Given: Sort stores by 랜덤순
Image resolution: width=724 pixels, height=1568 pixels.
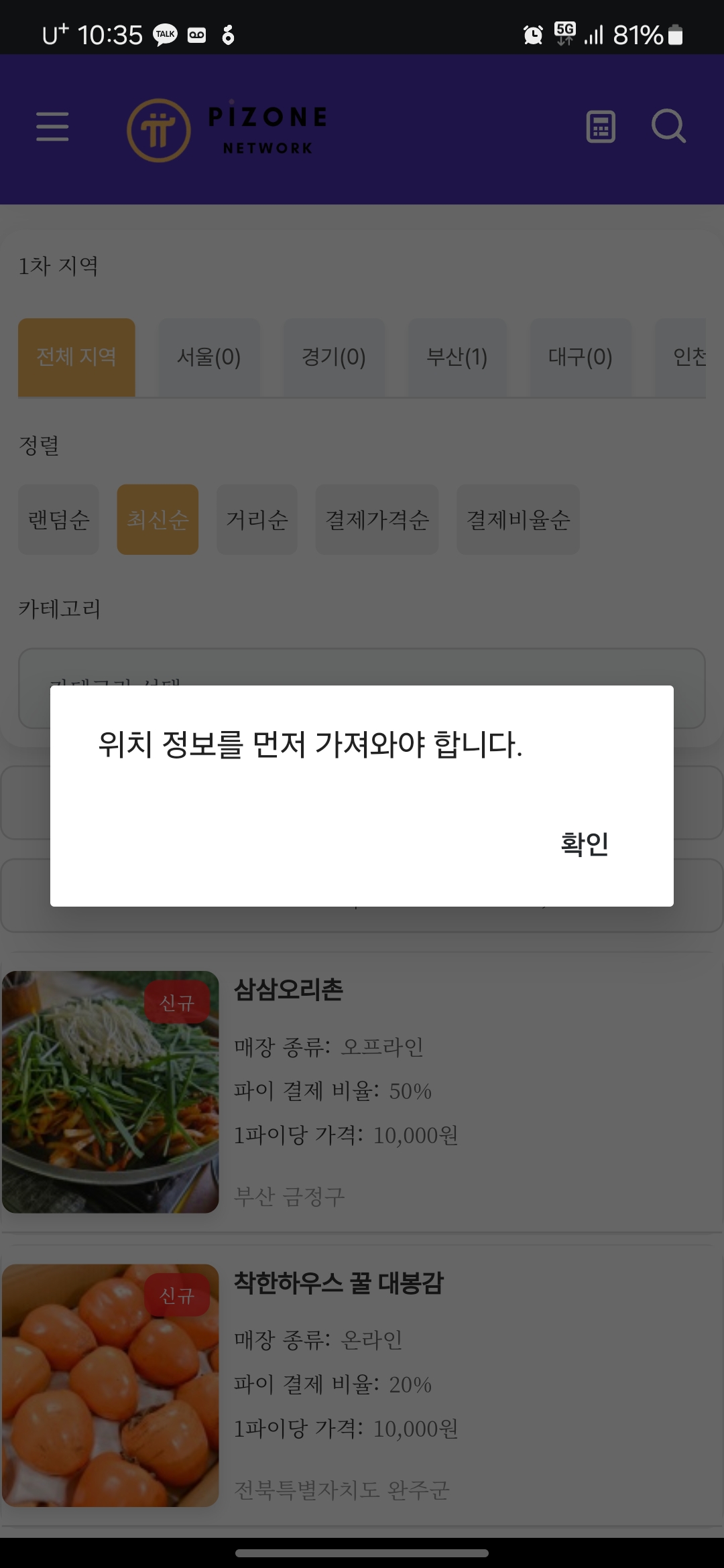Looking at the screenshot, I should tap(58, 519).
